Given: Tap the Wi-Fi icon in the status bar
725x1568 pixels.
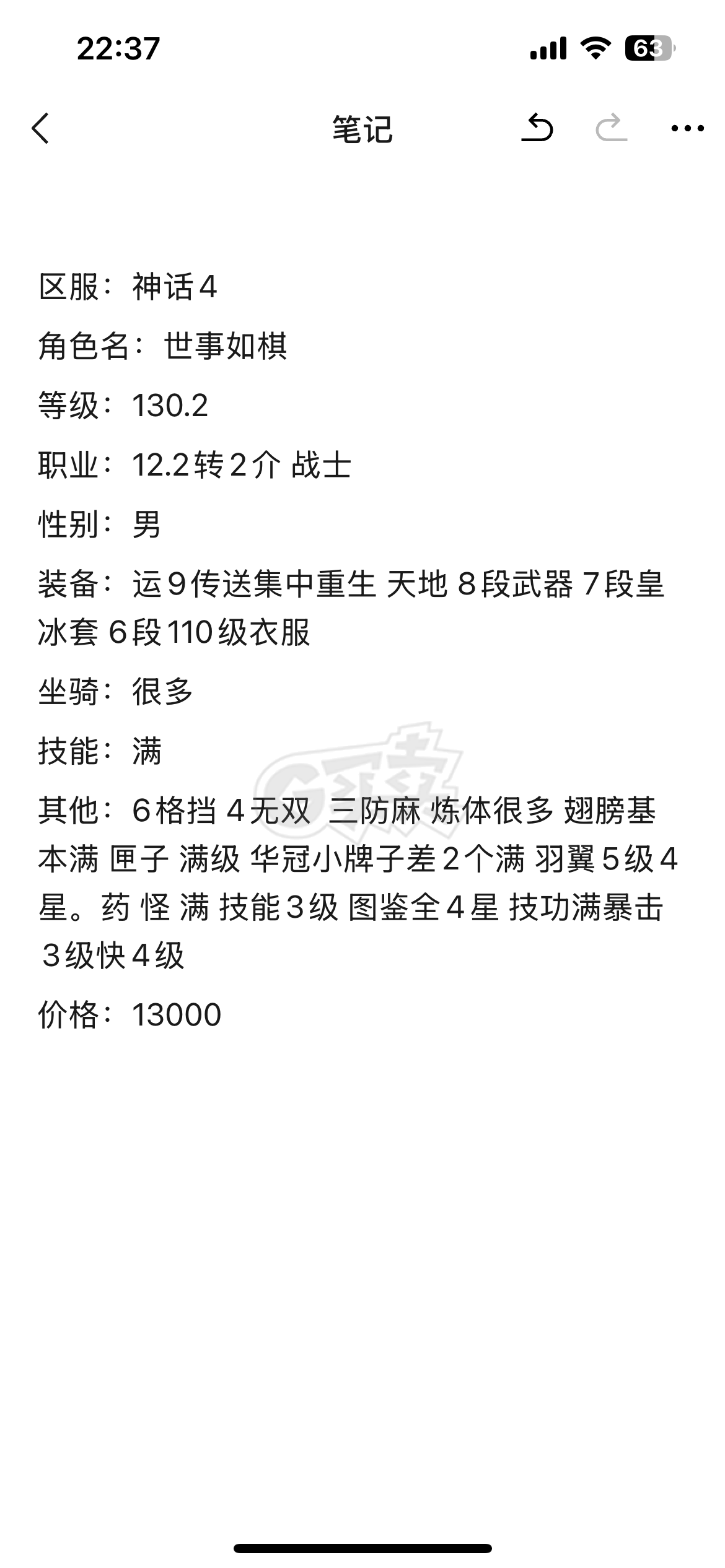Looking at the screenshot, I should click(x=596, y=47).
